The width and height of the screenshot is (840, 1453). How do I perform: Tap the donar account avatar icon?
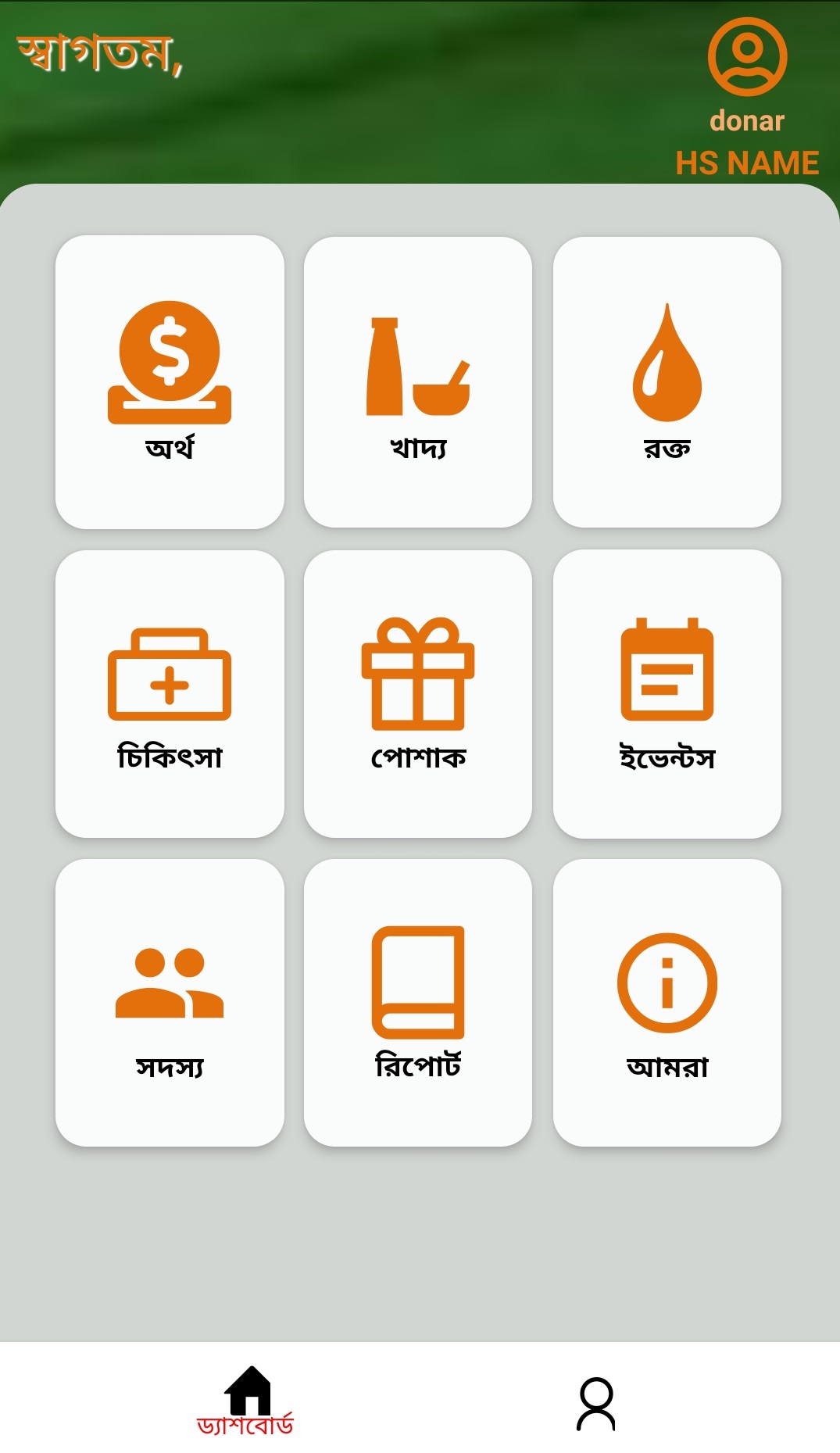tap(747, 57)
